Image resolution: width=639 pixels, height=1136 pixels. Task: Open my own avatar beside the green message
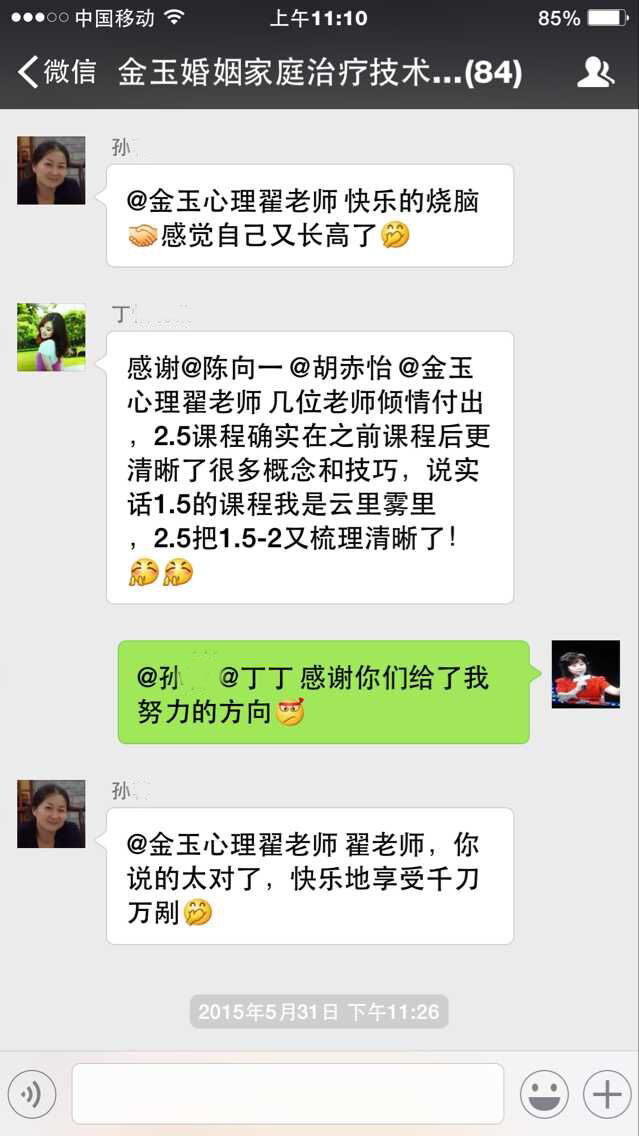[x=585, y=675]
